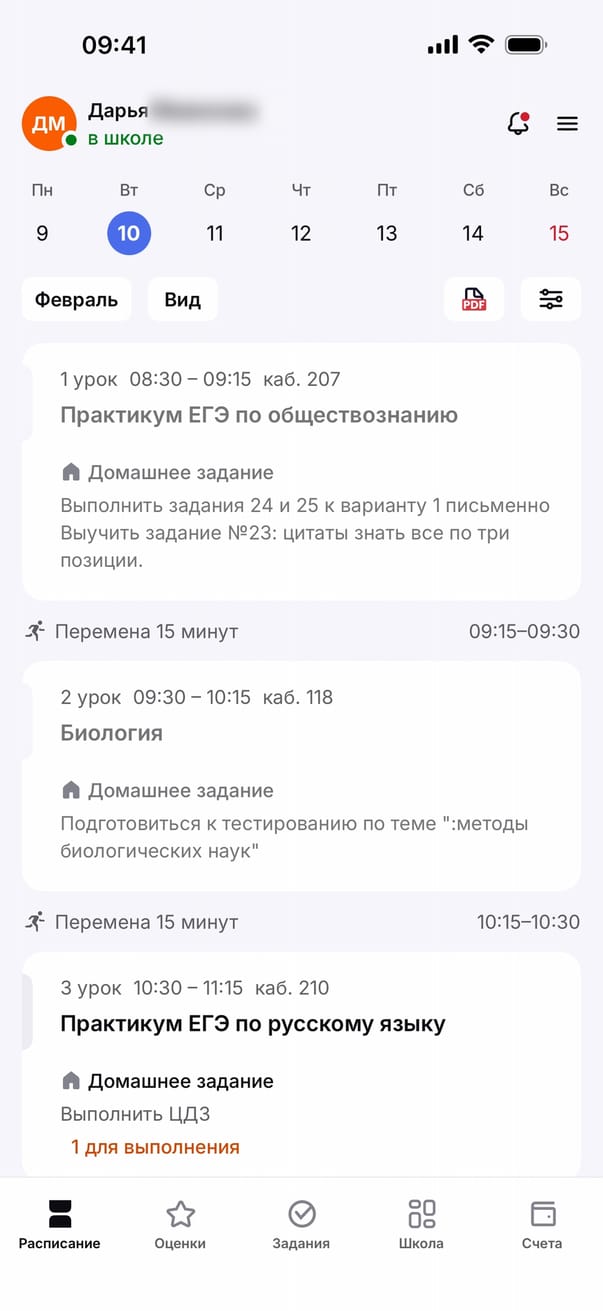603x1311 pixels.
Task: Open the Февраль month picker
Action: pos(76,299)
